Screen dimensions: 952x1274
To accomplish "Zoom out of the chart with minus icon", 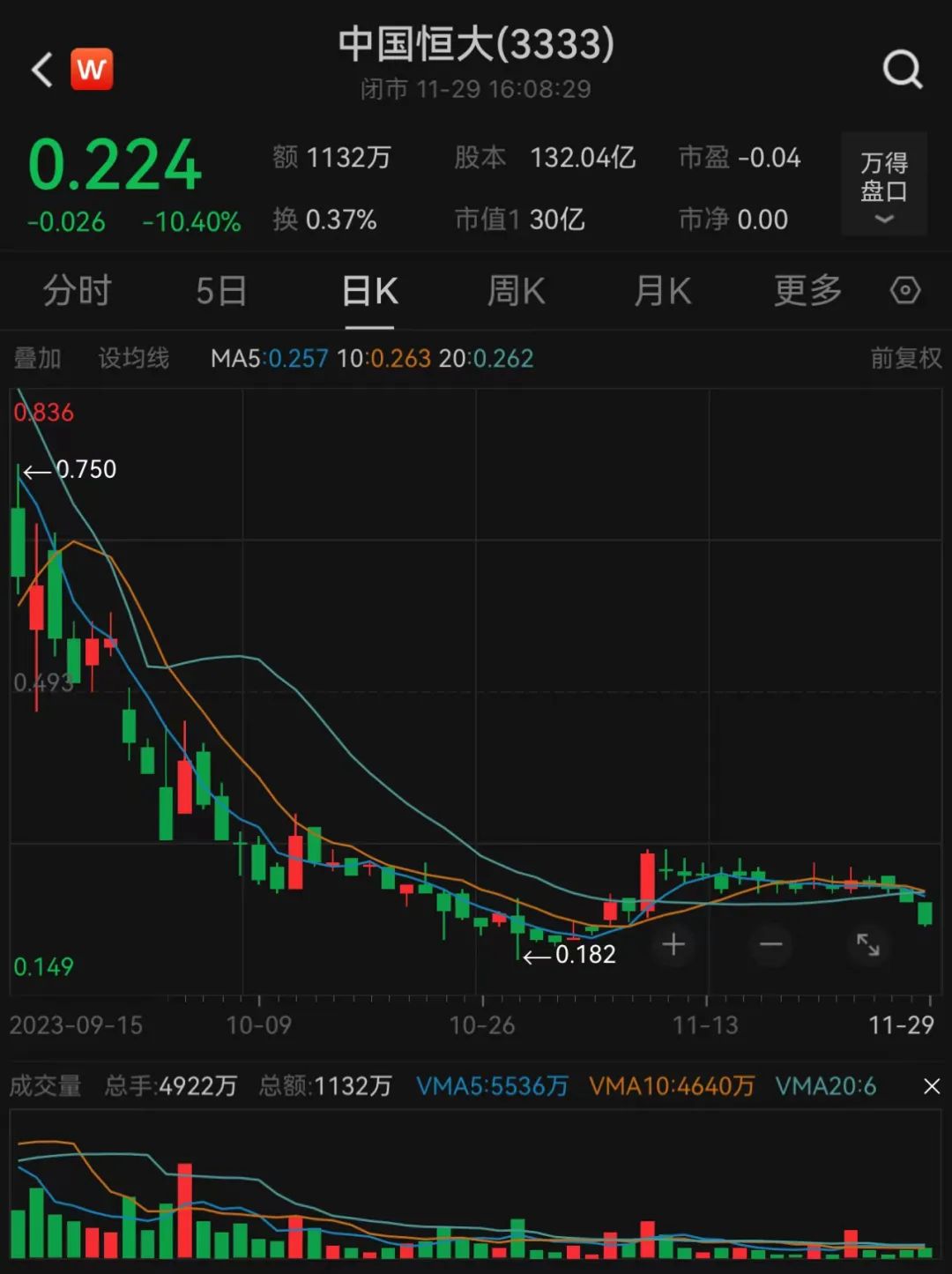I will pyautogui.click(x=770, y=944).
